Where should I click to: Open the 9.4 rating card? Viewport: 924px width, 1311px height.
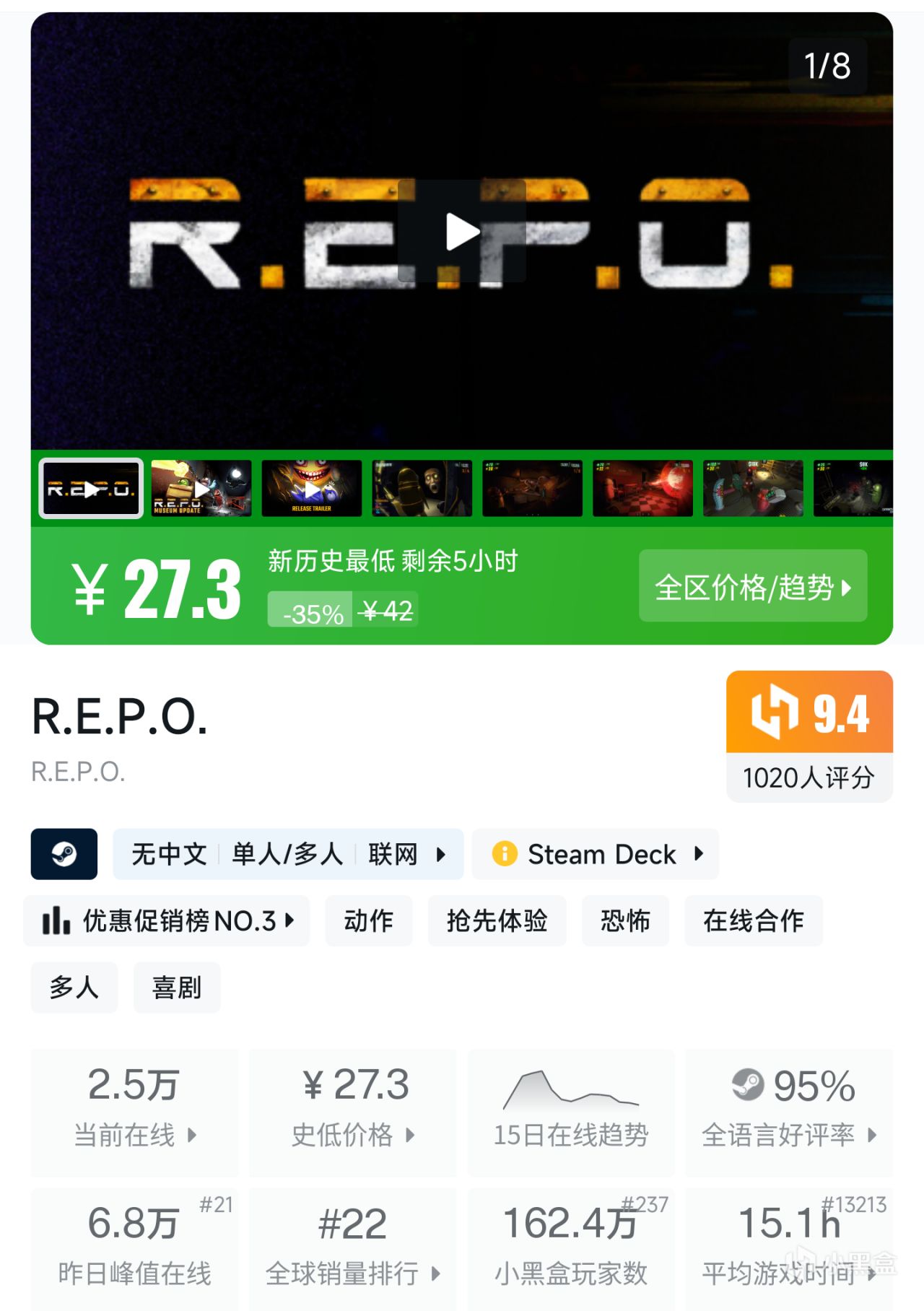click(808, 736)
